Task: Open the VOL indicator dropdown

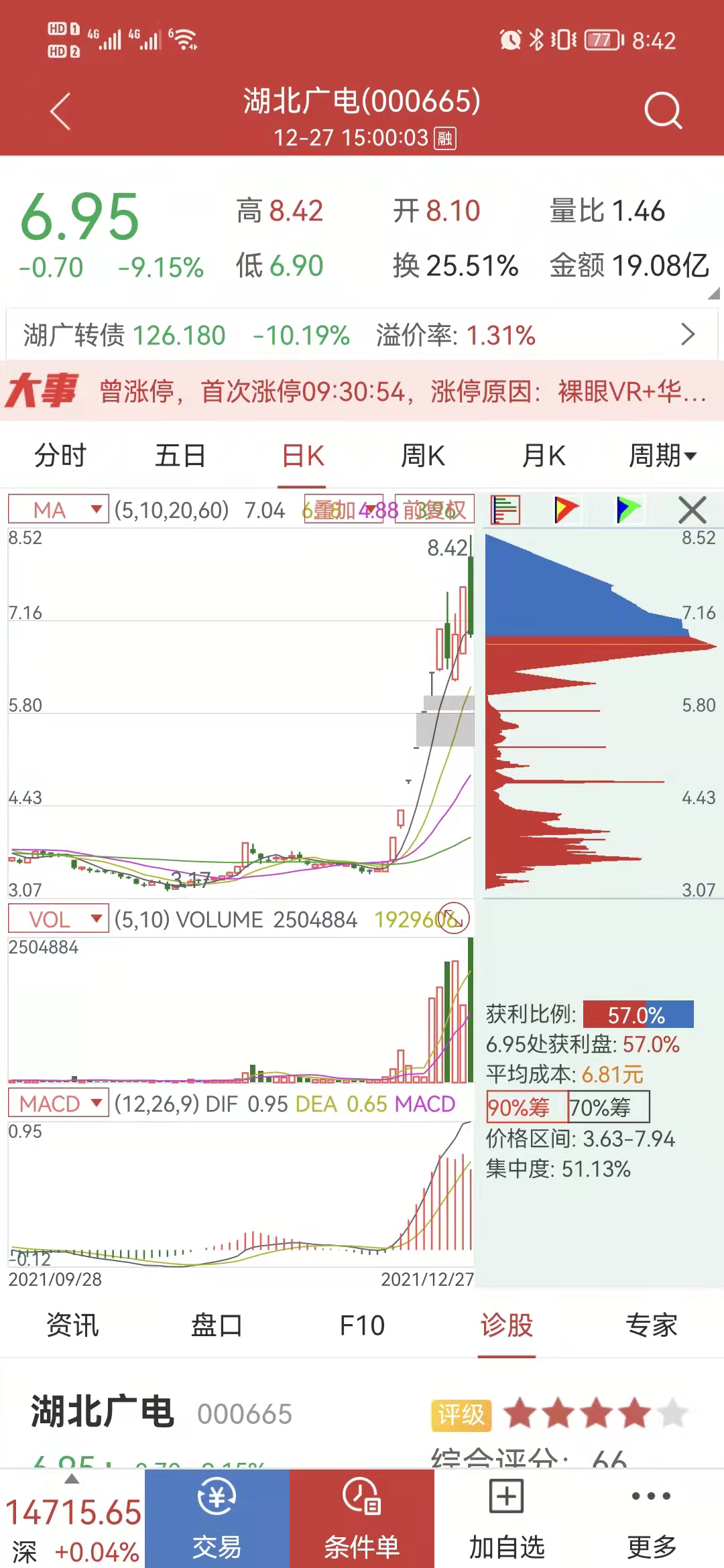Action: 58,919
